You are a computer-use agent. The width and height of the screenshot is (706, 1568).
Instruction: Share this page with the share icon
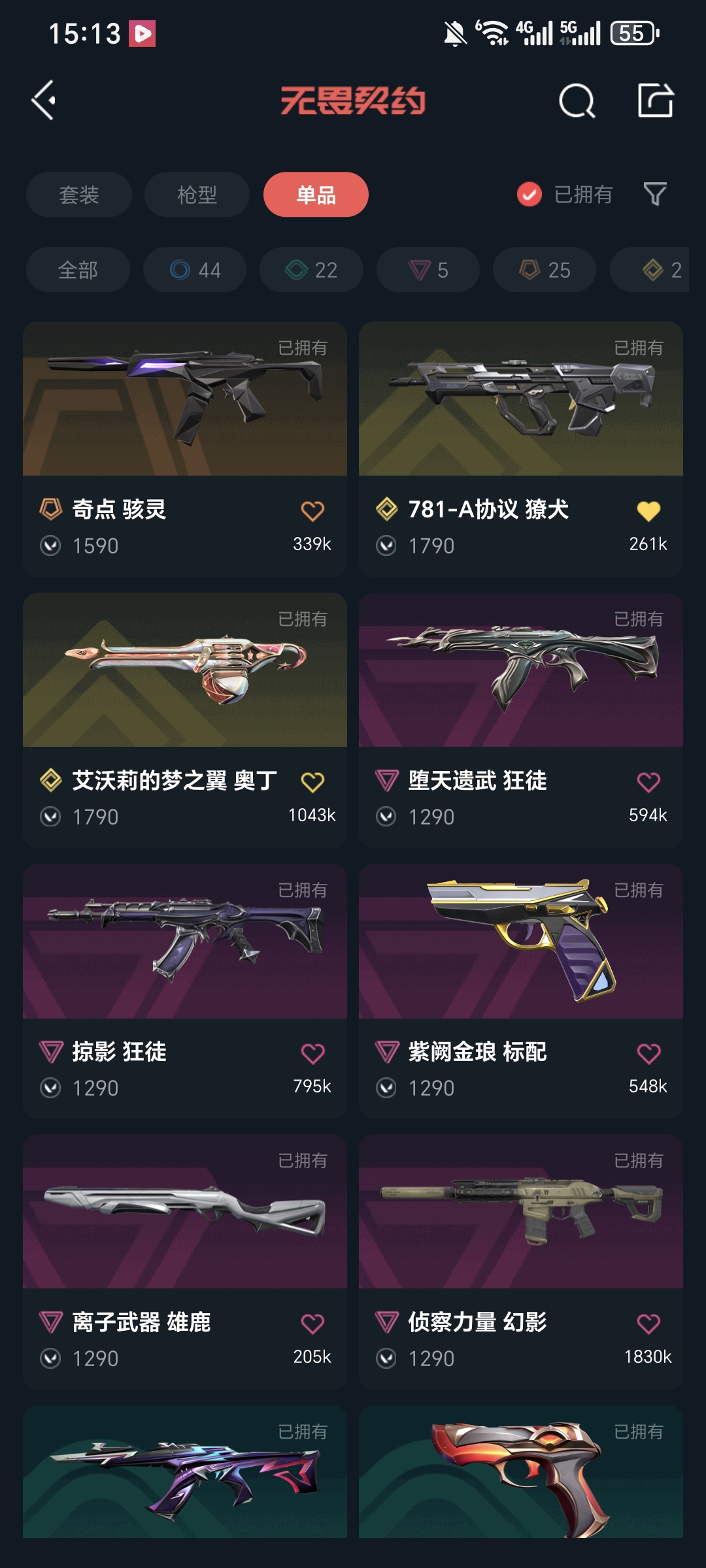(x=655, y=101)
